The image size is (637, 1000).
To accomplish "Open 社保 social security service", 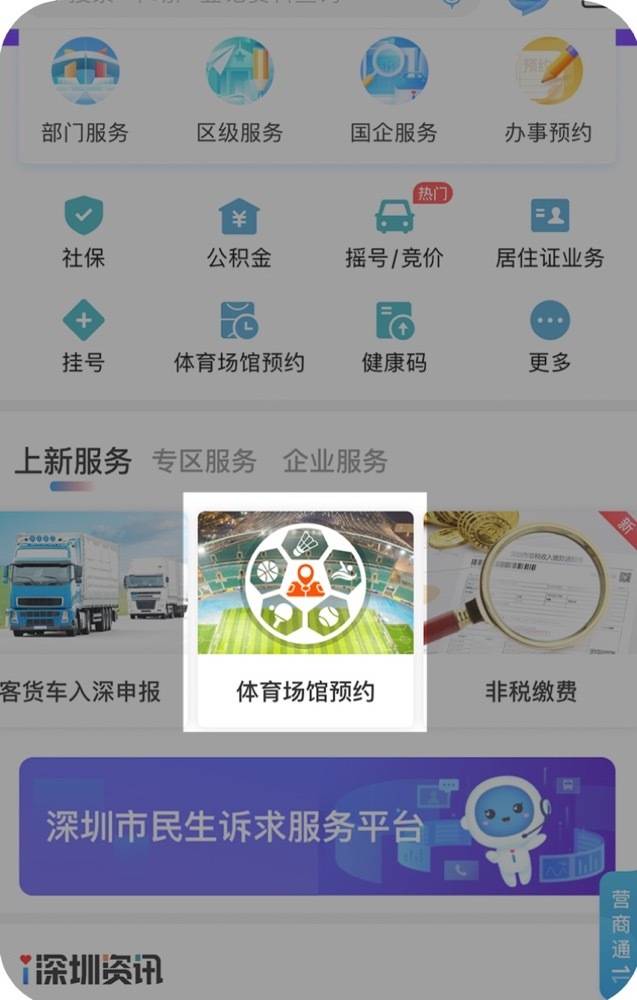I will 84,232.
